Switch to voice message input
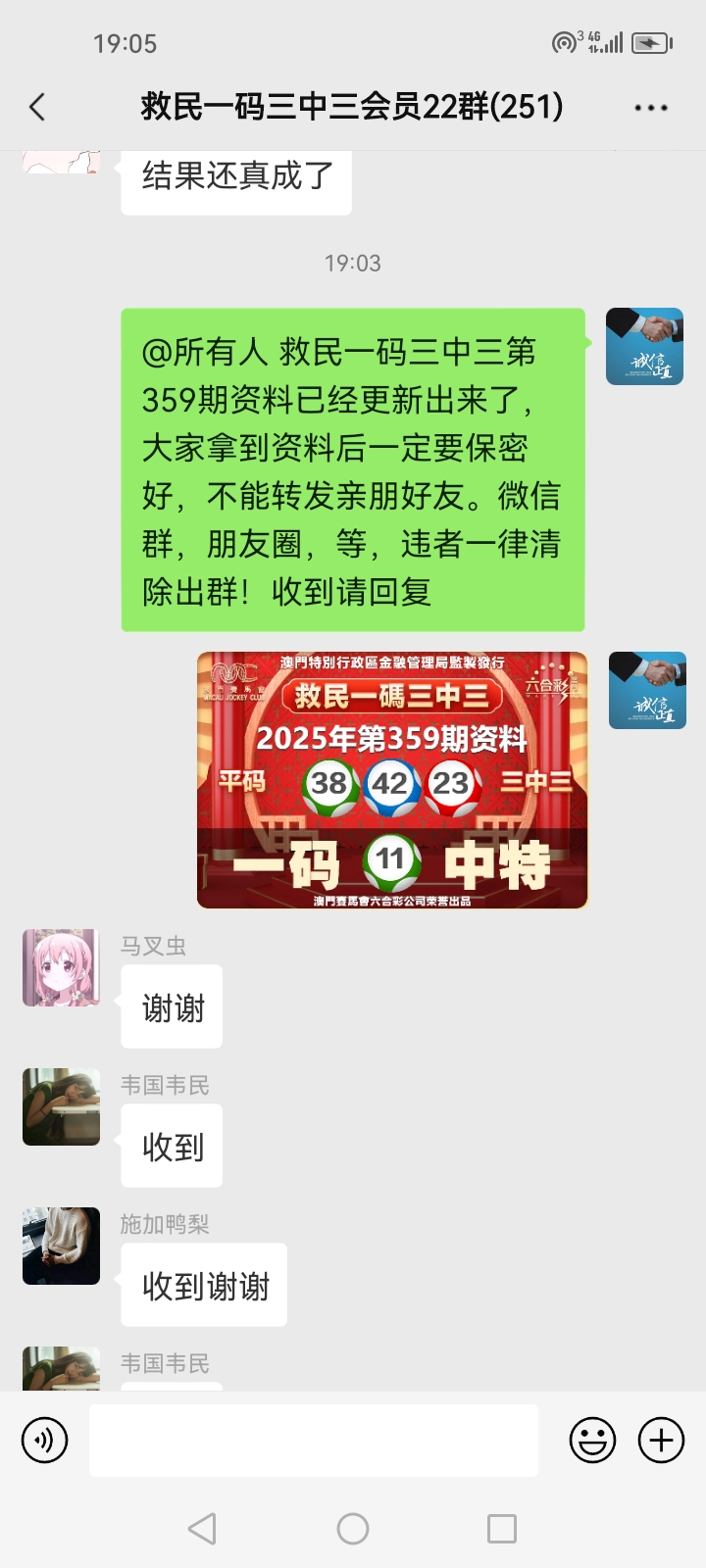The image size is (706, 1568). [x=45, y=1441]
